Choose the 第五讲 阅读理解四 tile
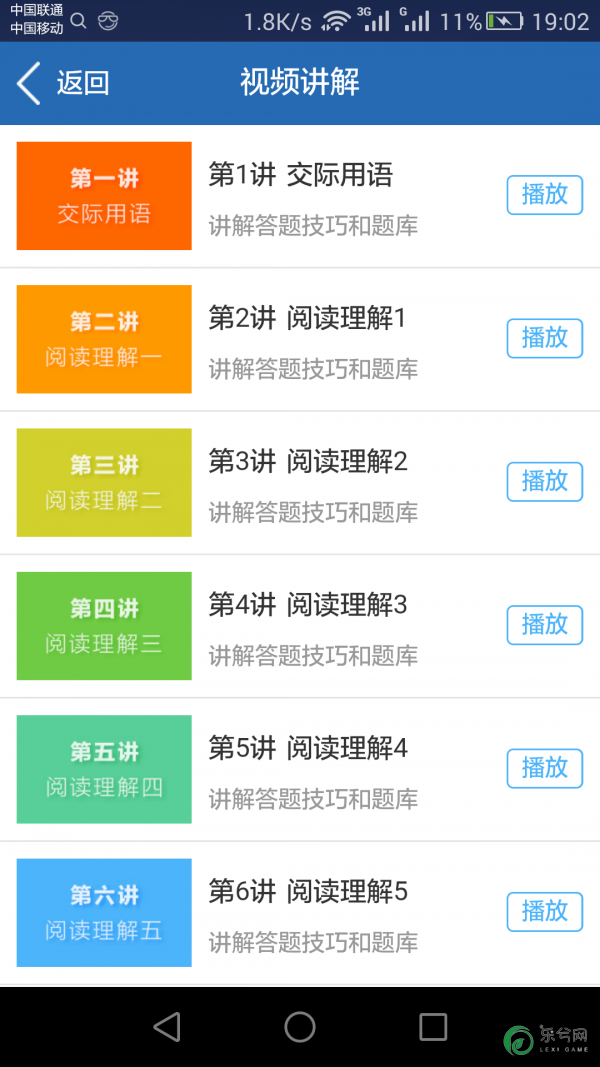600x1067 pixels. (104, 769)
